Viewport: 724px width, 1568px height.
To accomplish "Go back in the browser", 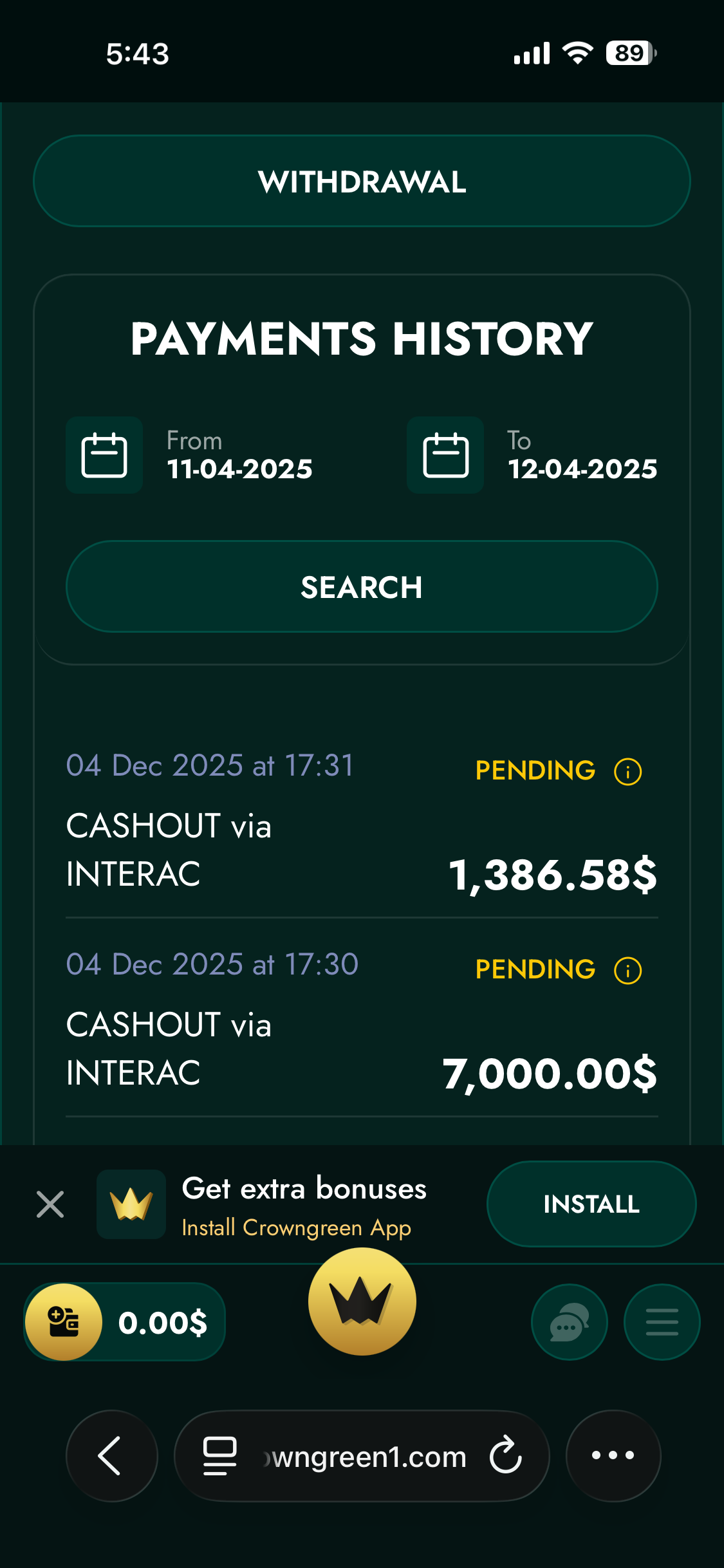I will click(111, 1455).
